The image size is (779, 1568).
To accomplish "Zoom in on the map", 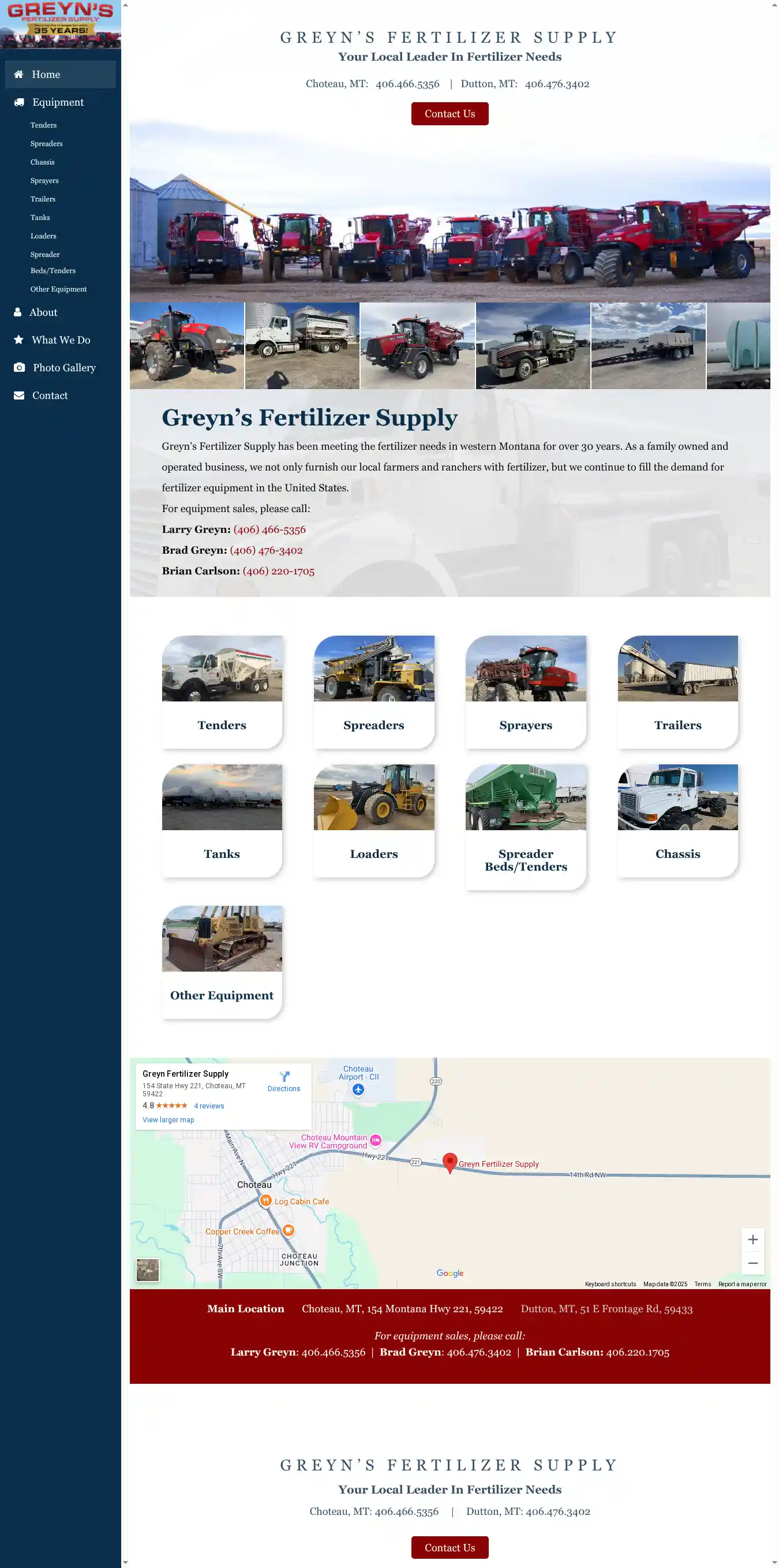I will click(x=752, y=1240).
